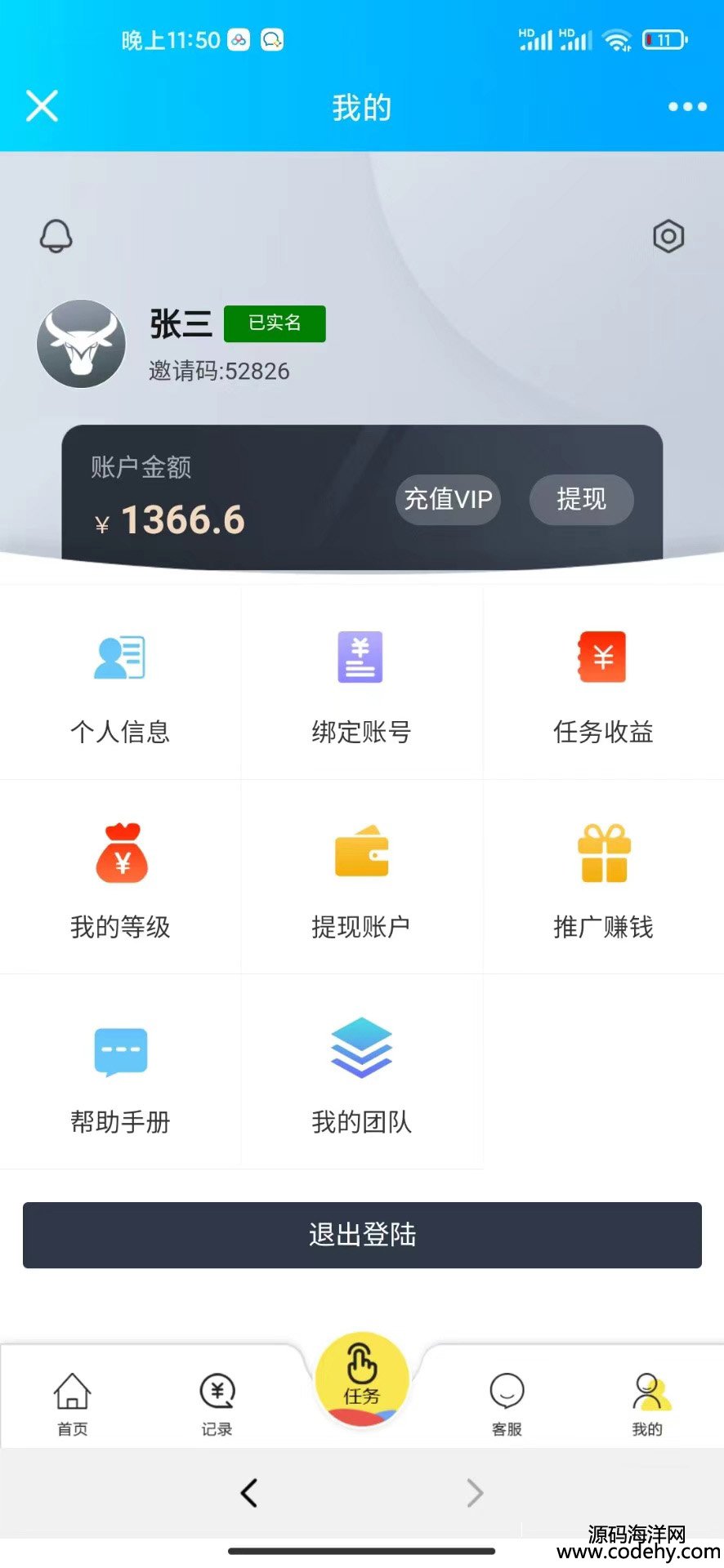Image resolution: width=724 pixels, height=1568 pixels.
Task: Open 绑定账号 bind account
Action: click(x=361, y=684)
